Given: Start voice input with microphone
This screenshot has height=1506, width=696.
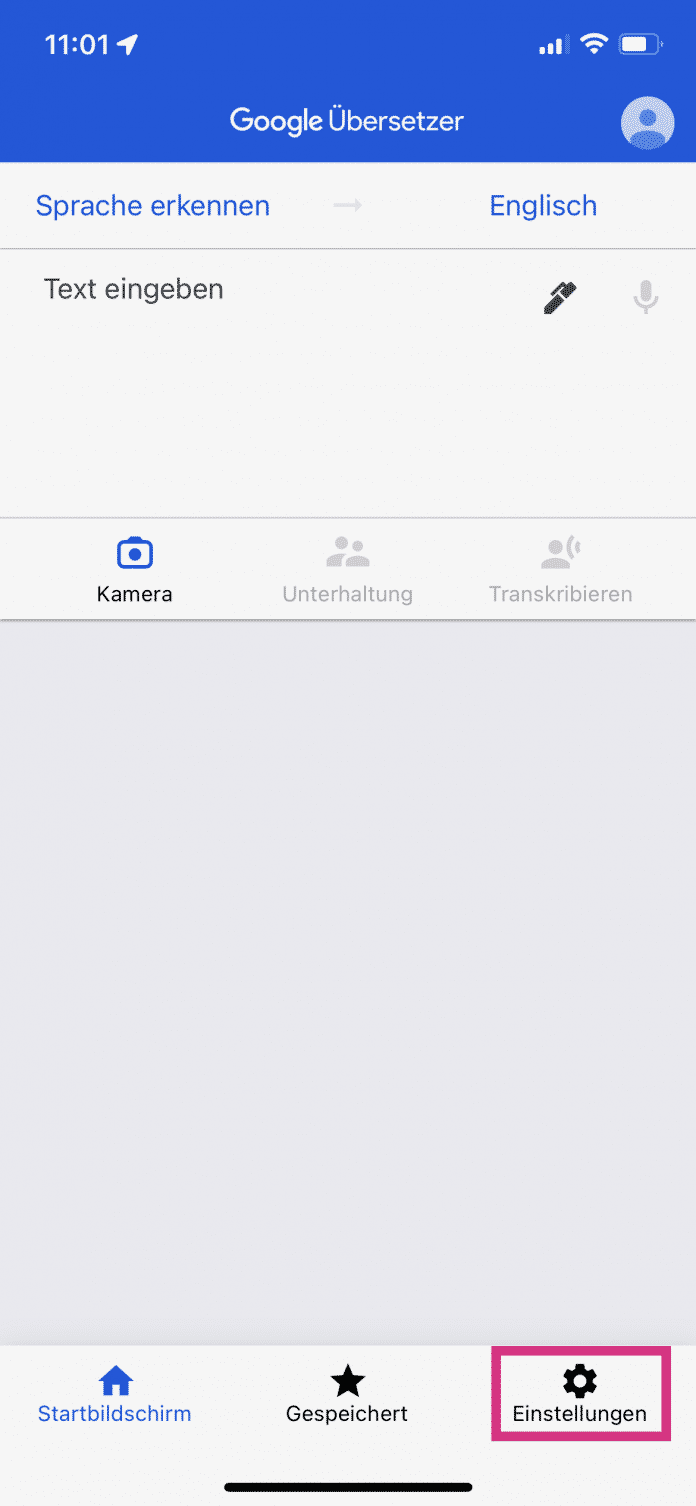Looking at the screenshot, I should coord(646,297).
